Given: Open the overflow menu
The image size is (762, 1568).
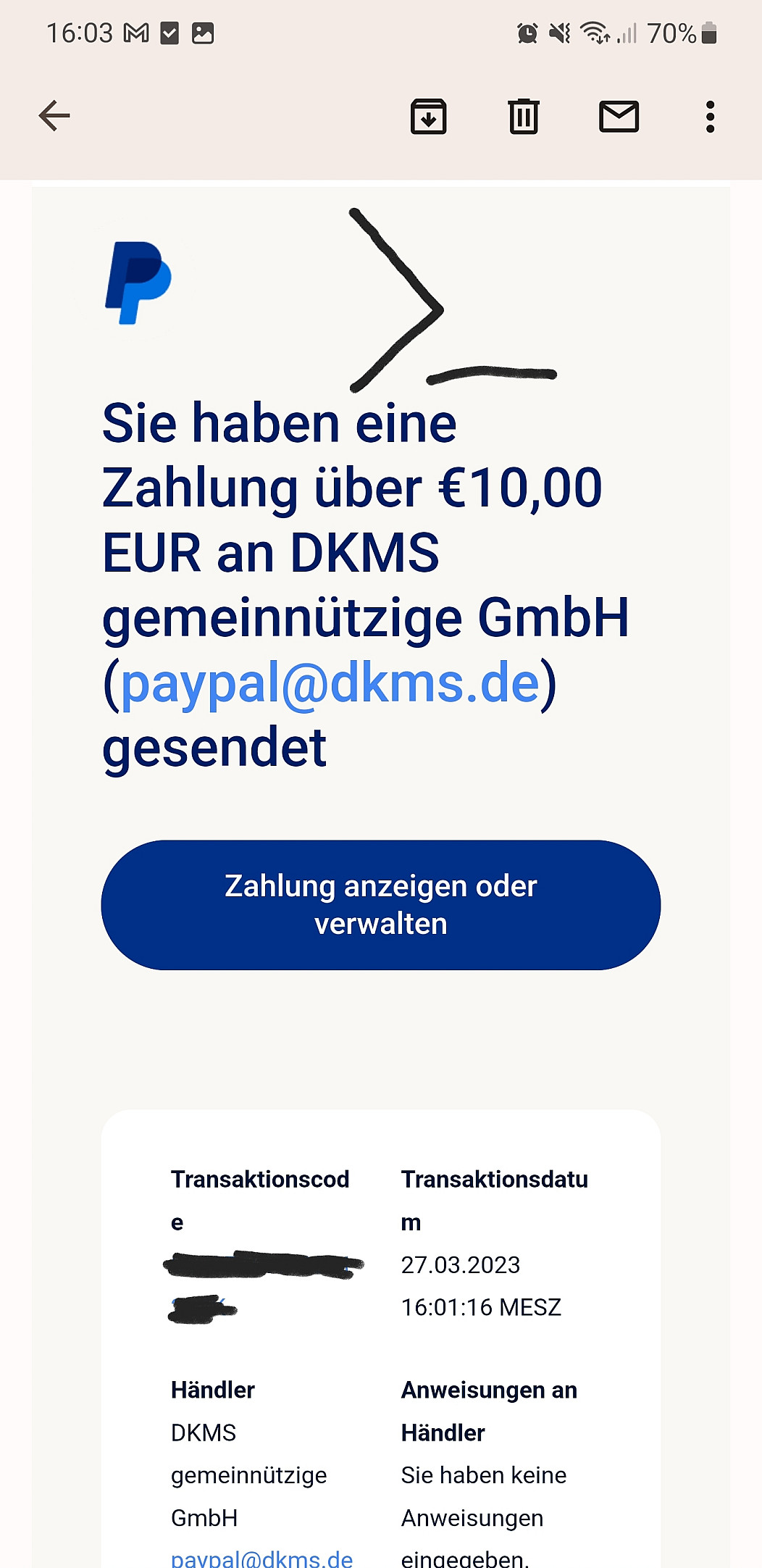Looking at the screenshot, I should 710,116.
